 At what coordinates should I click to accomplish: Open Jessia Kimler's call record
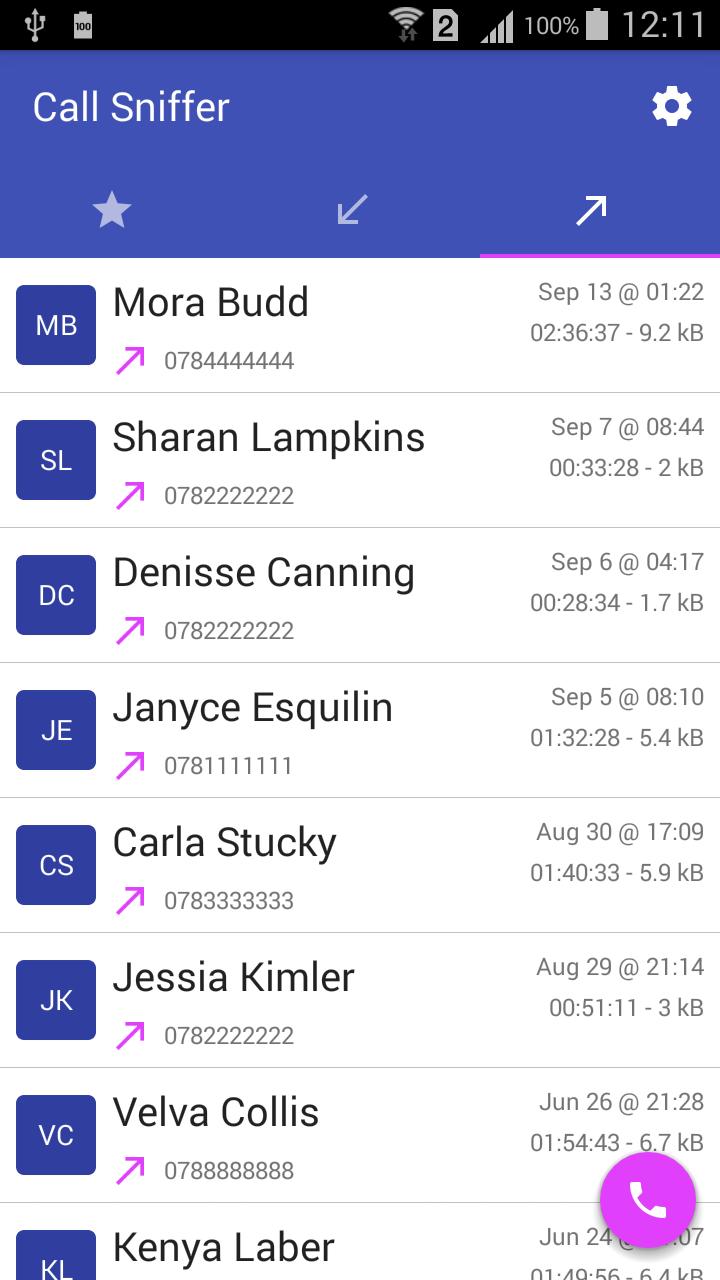[x=300, y=1001]
